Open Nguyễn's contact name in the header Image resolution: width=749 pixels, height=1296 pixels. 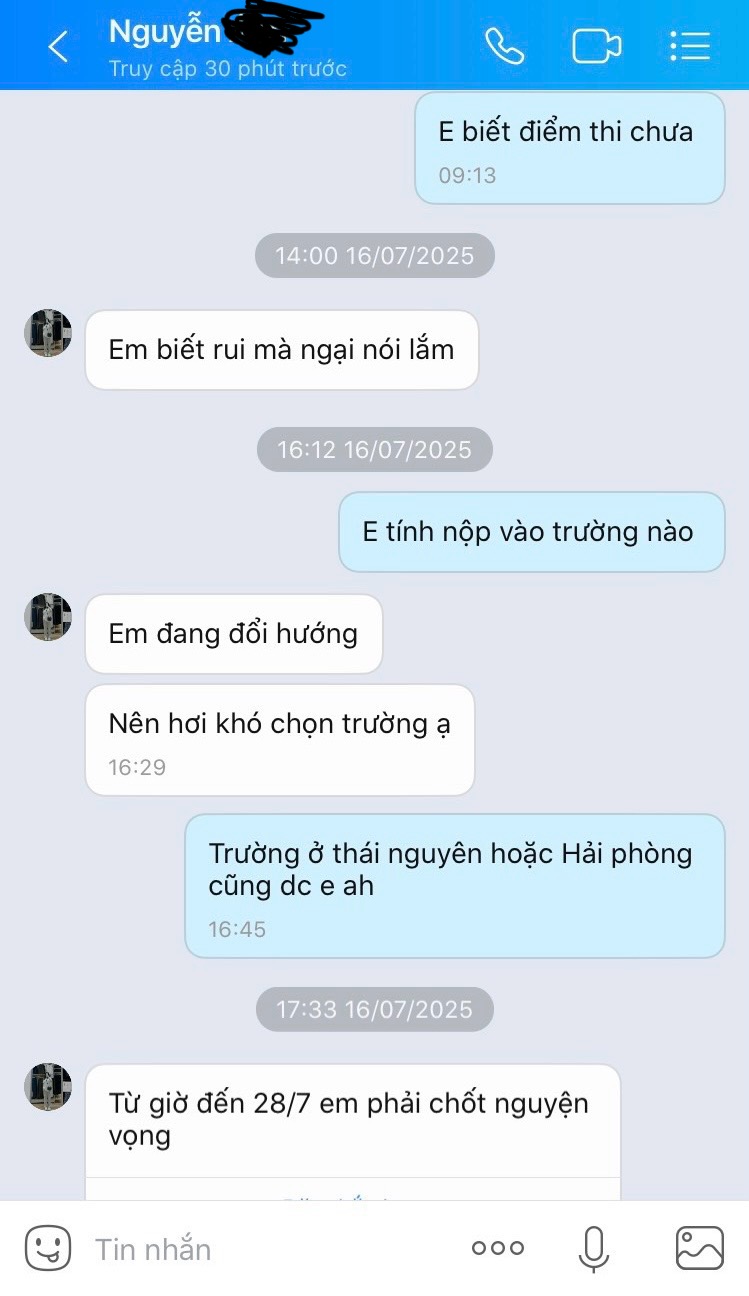coord(165,32)
